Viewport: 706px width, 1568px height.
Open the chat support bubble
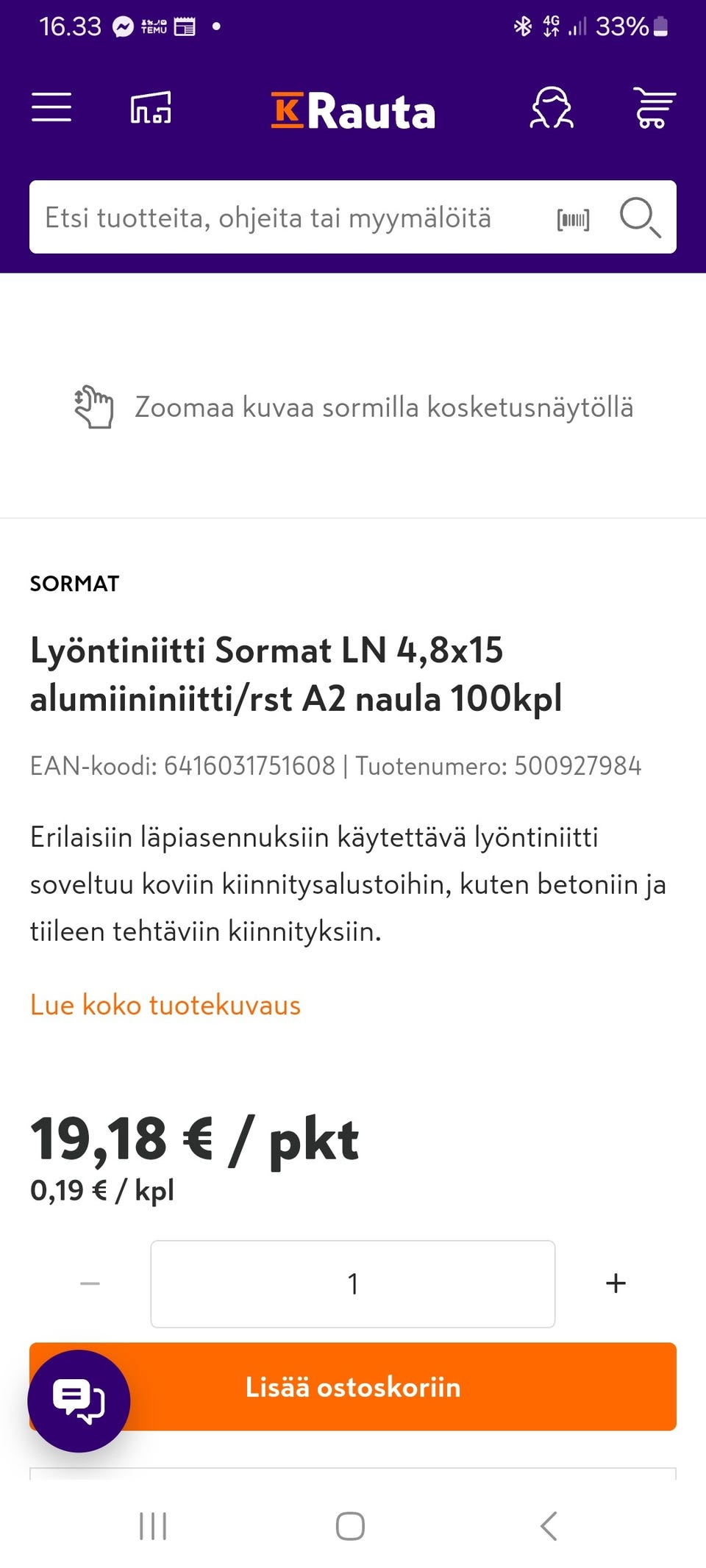79,1400
